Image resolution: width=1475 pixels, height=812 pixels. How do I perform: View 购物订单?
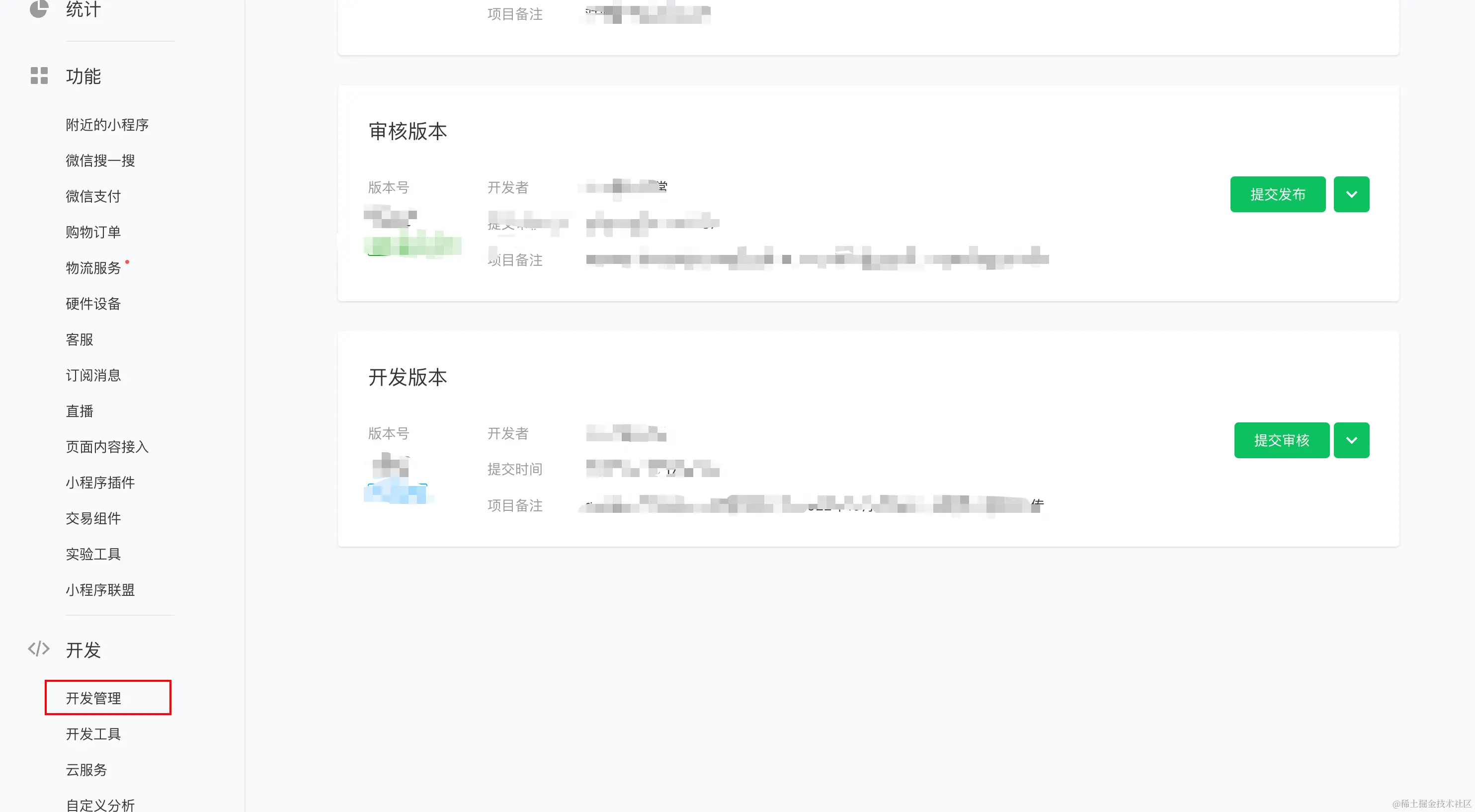(93, 233)
